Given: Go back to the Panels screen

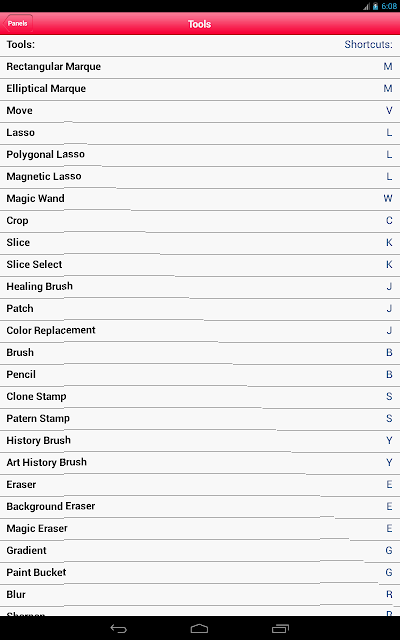Looking at the screenshot, I should click(18, 24).
